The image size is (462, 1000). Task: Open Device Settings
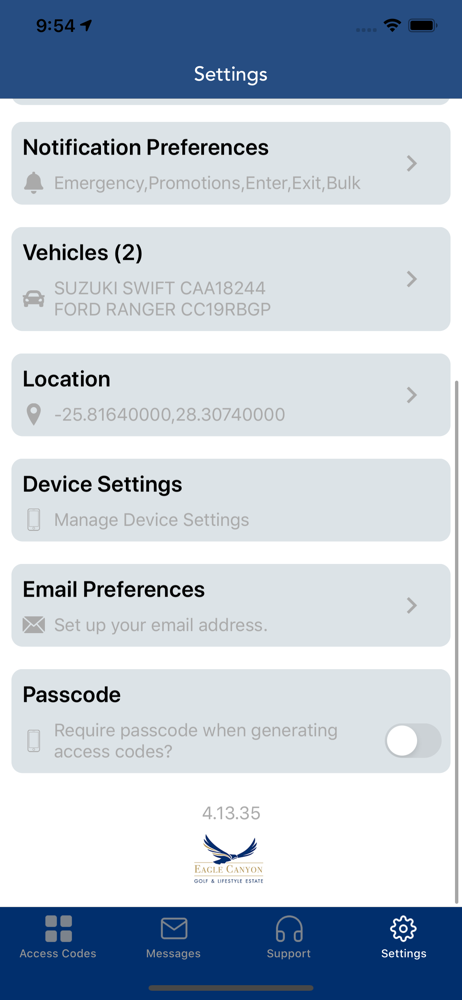pos(231,500)
